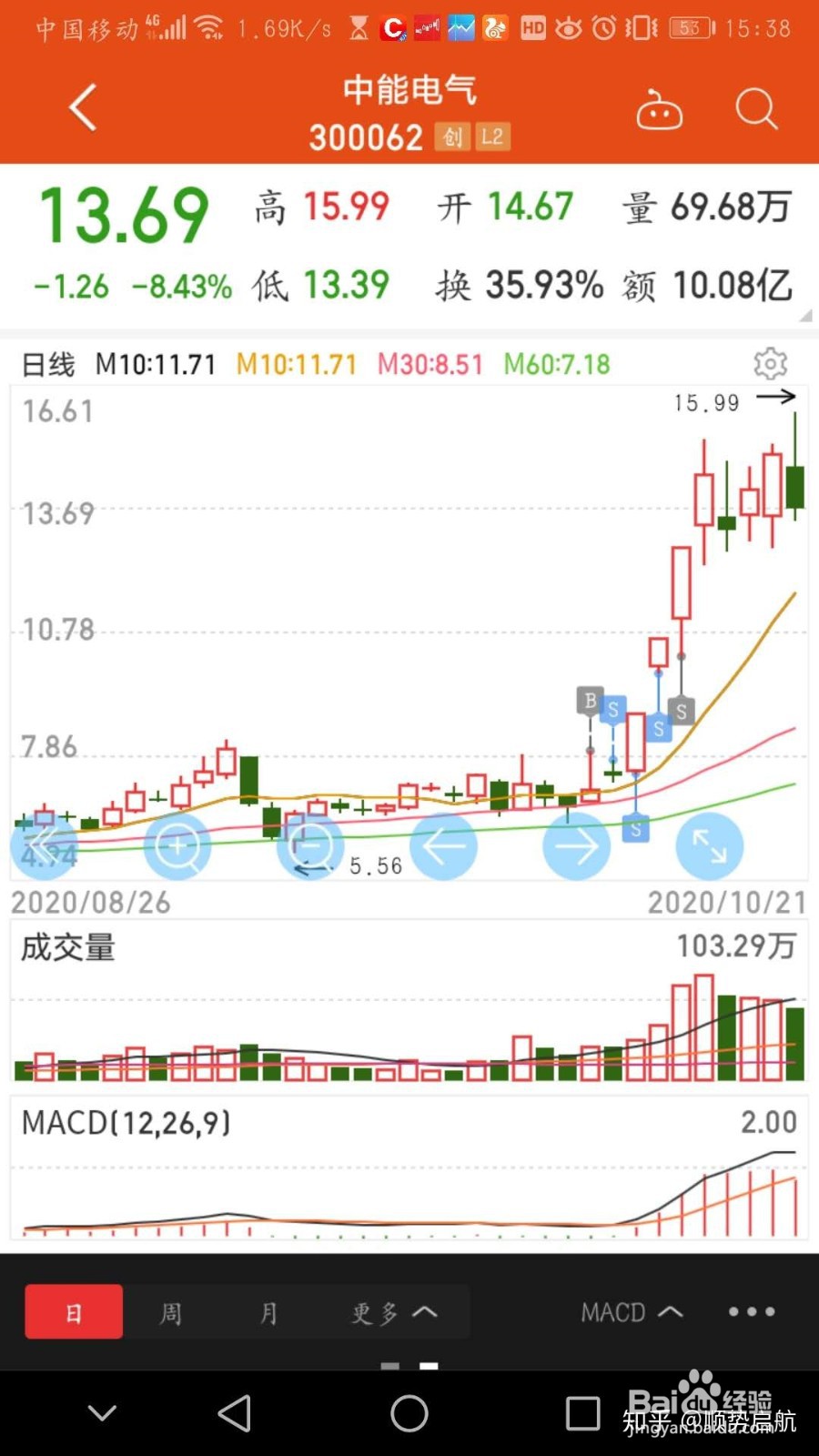This screenshot has height=1456, width=819.
Task: Pan the chart left with the arrow overlay
Action: [443, 845]
